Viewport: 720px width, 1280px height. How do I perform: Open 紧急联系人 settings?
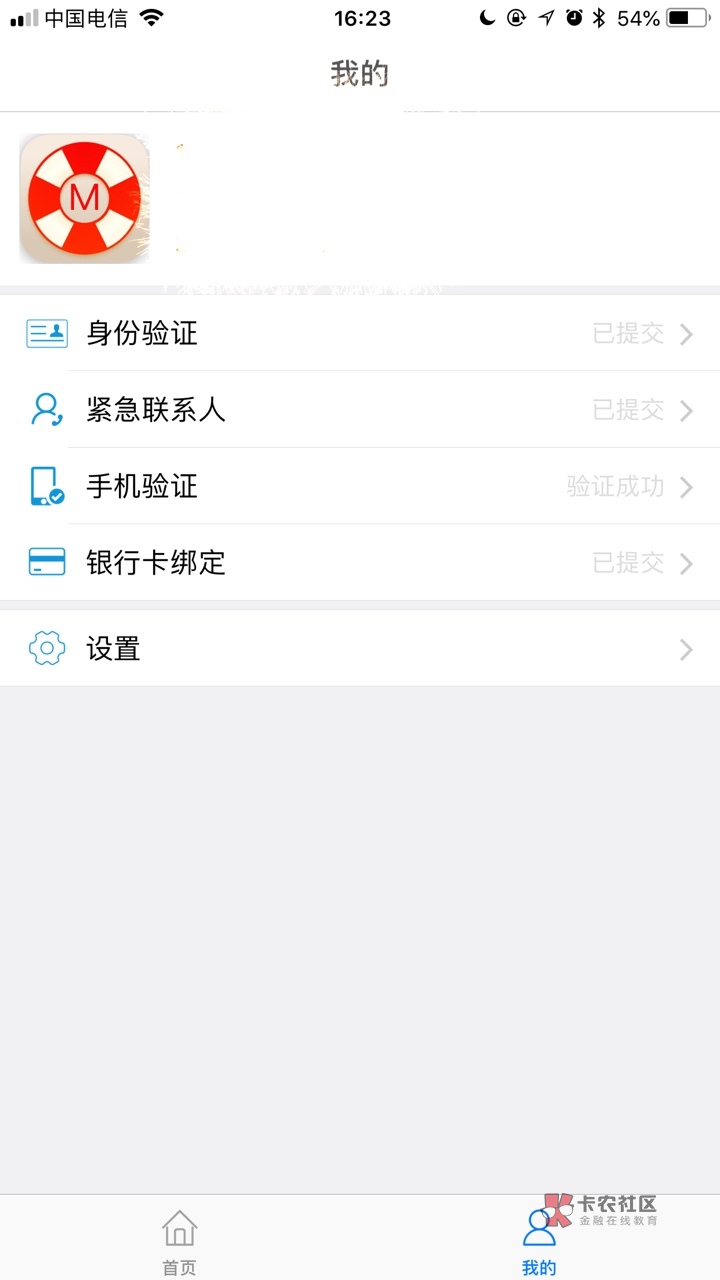pos(360,410)
